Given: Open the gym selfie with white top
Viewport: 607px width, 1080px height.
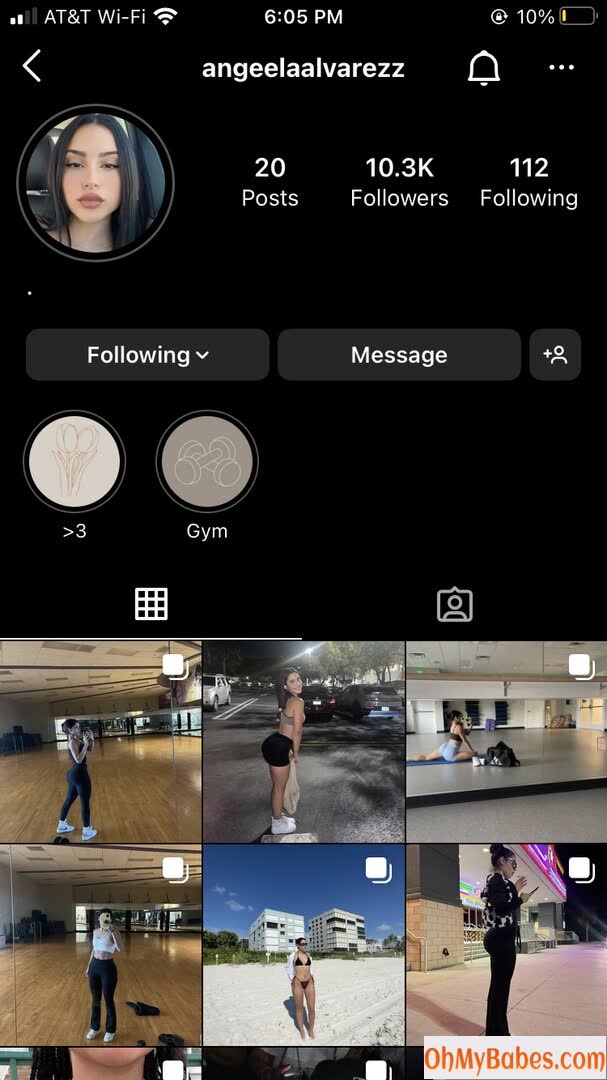Looking at the screenshot, I should [100, 944].
